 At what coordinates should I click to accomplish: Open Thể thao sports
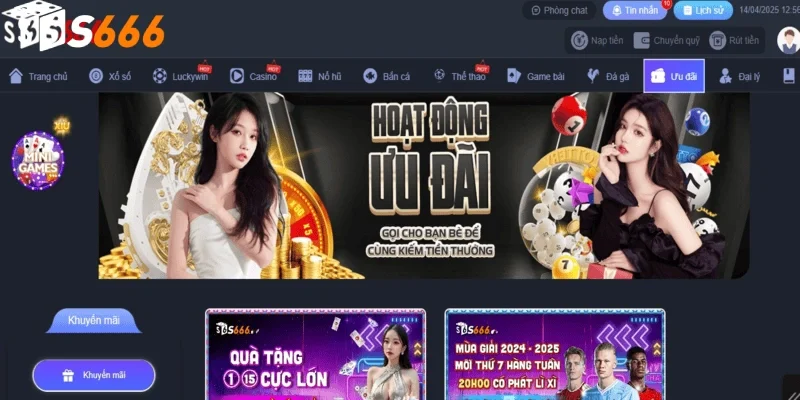460,76
